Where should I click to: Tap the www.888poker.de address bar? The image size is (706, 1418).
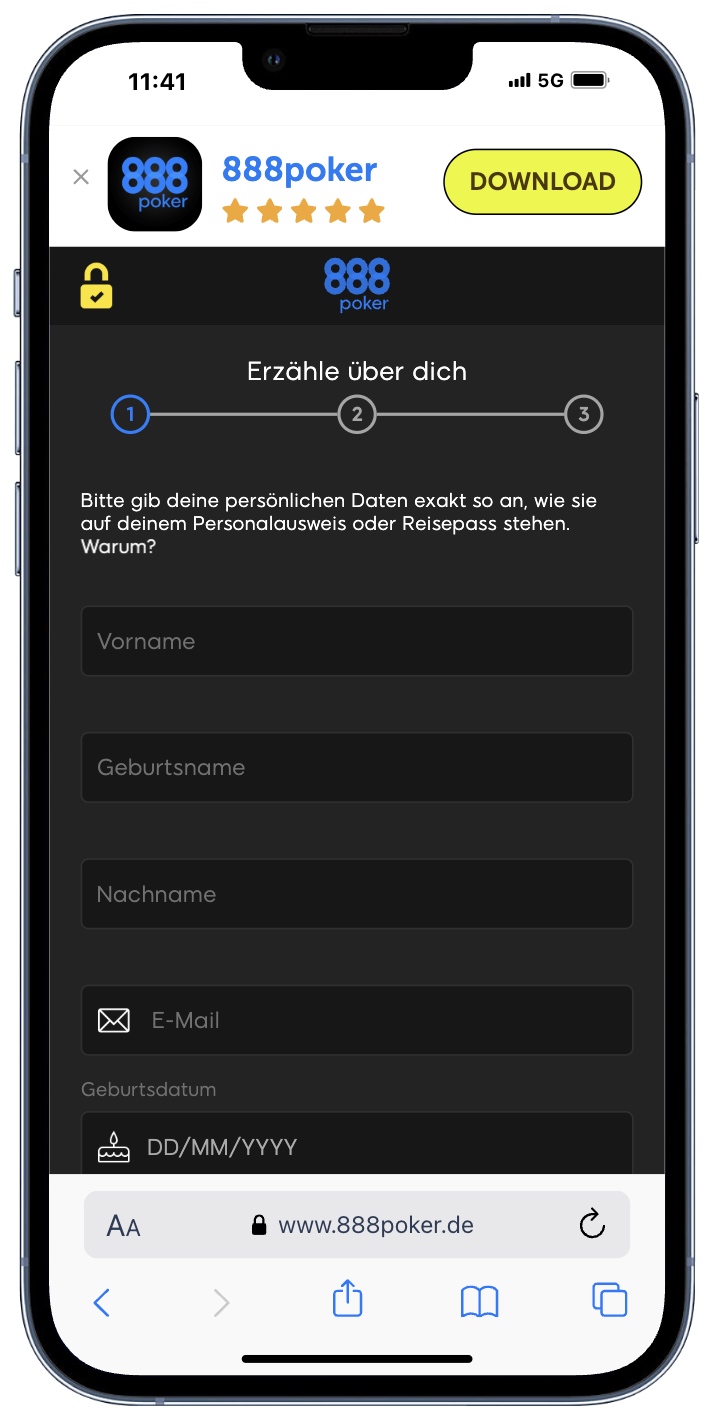click(x=363, y=1224)
